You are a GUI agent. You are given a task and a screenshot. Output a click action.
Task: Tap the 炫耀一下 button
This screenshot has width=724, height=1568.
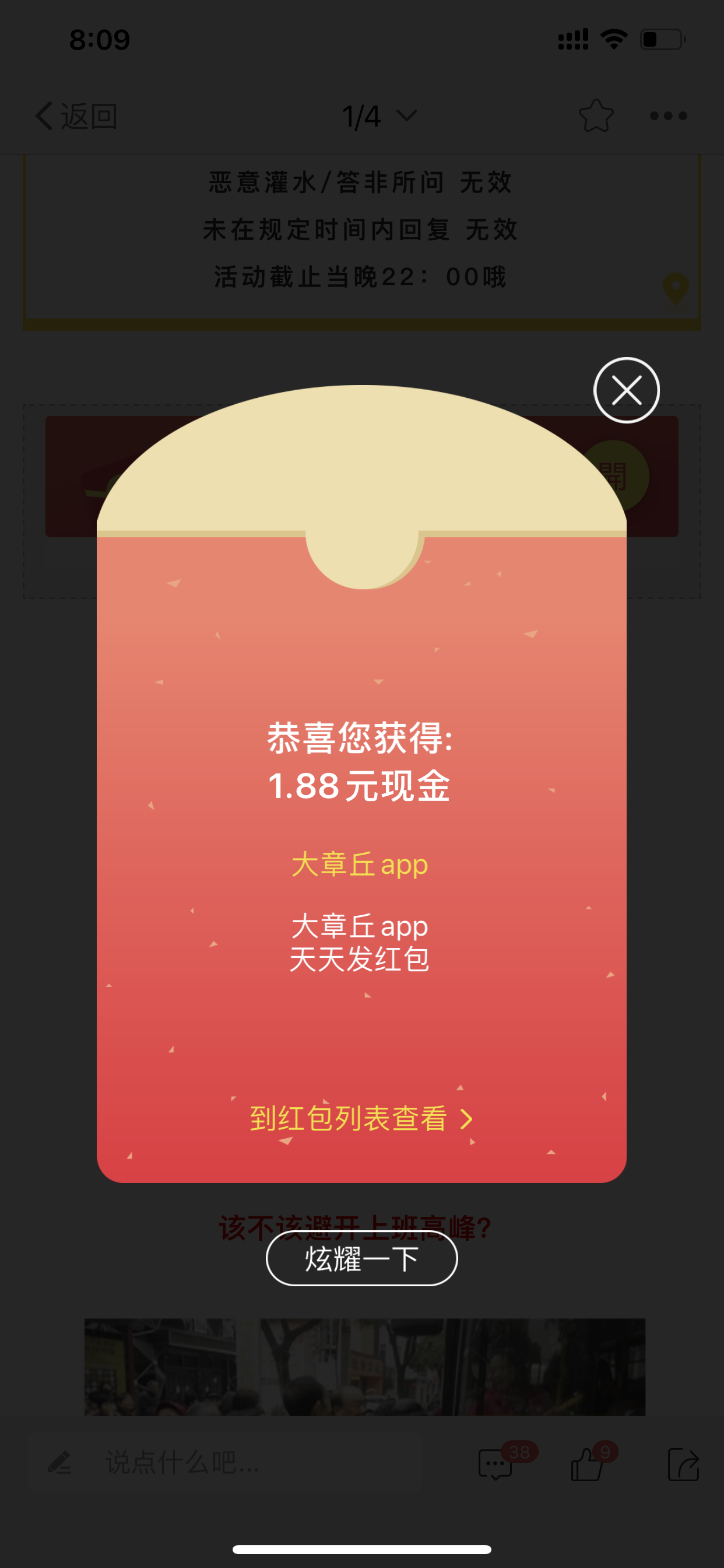click(361, 1258)
